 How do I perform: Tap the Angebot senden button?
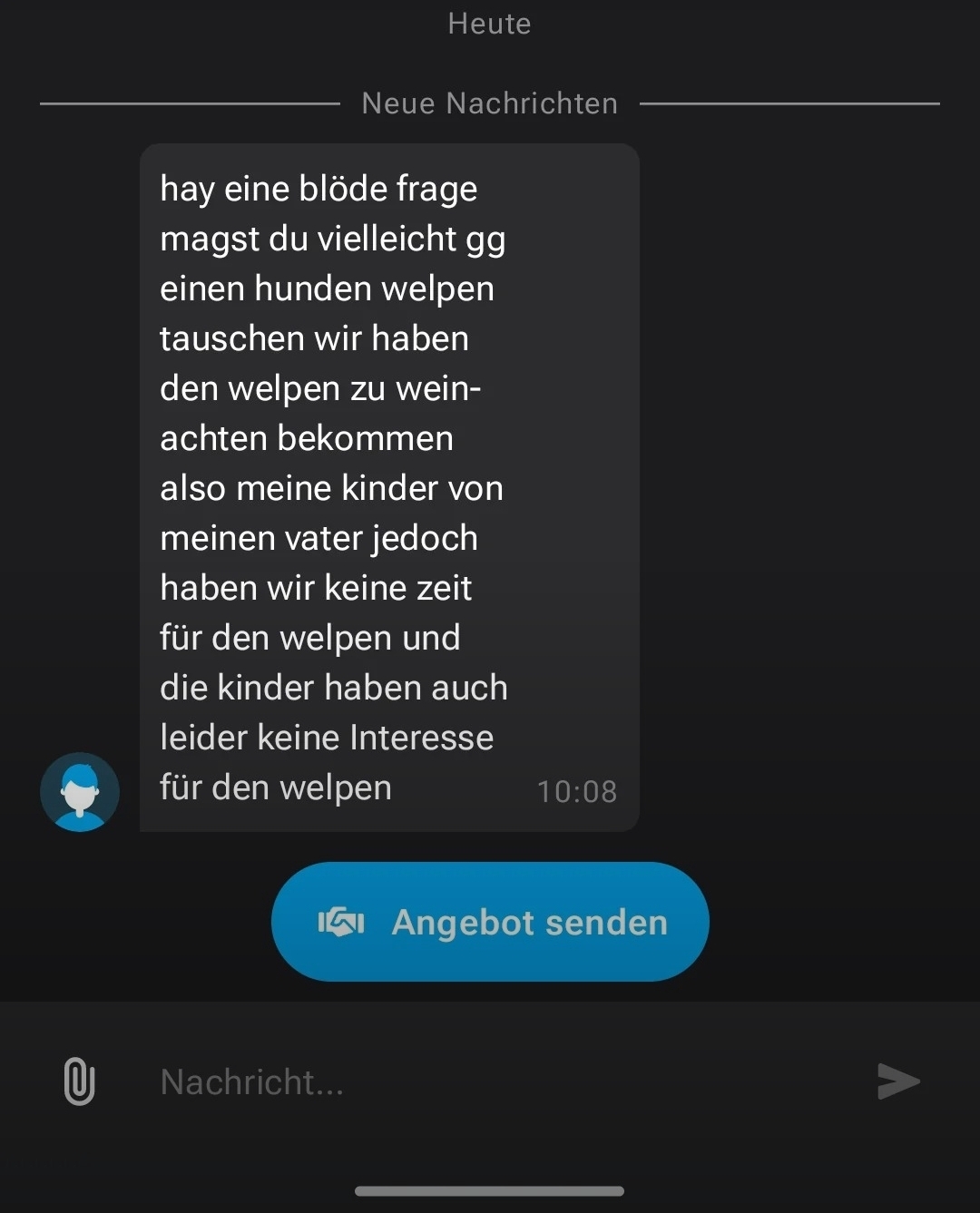point(490,922)
